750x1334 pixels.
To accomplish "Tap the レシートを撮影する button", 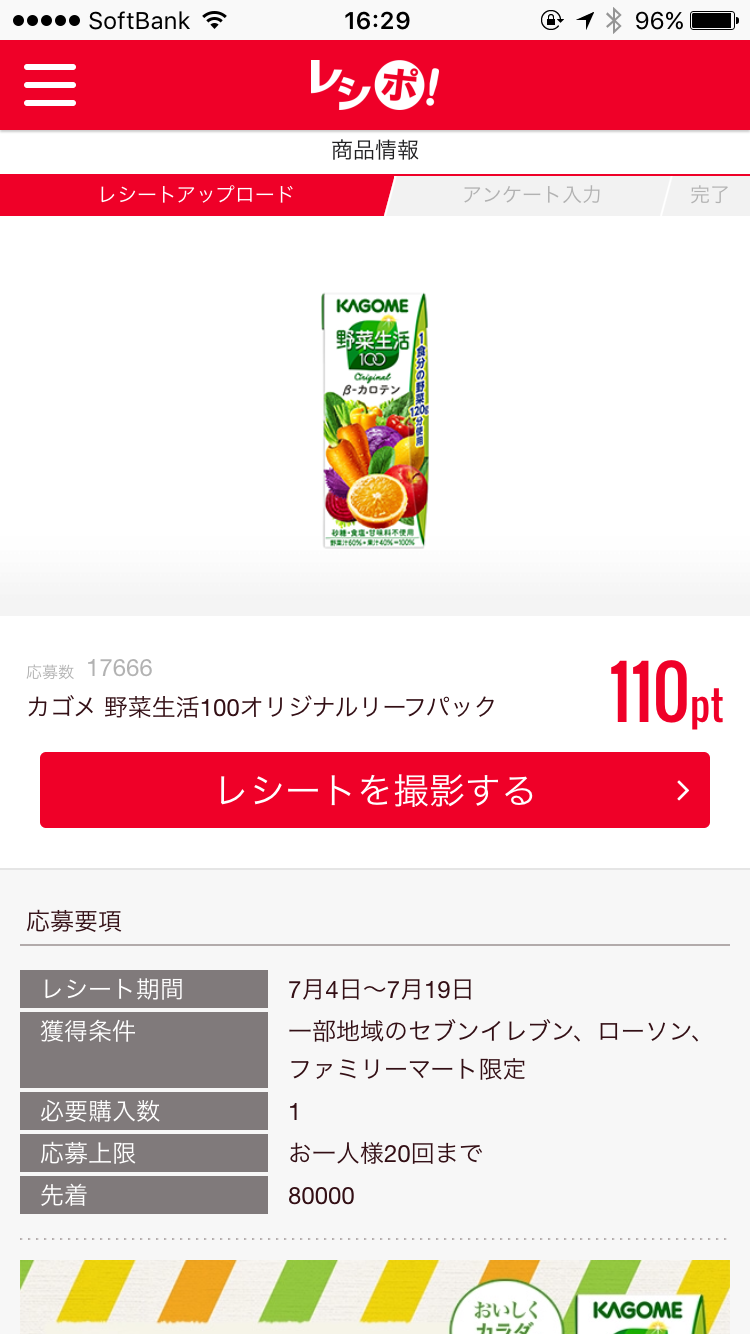I will 375,790.
